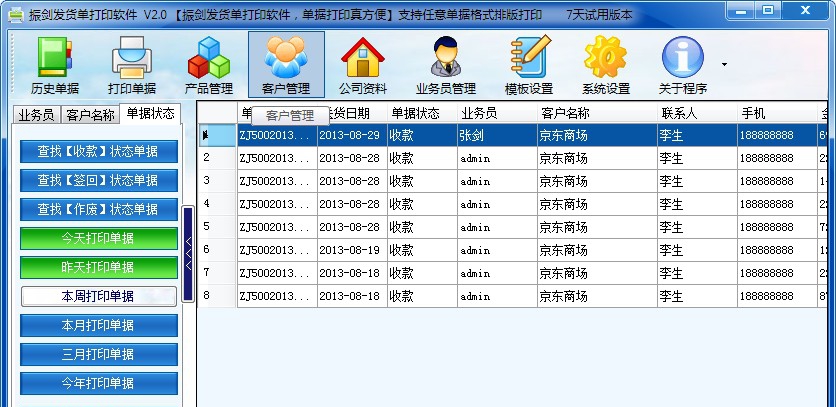
Task: Open 模板设置
Action: (529, 64)
